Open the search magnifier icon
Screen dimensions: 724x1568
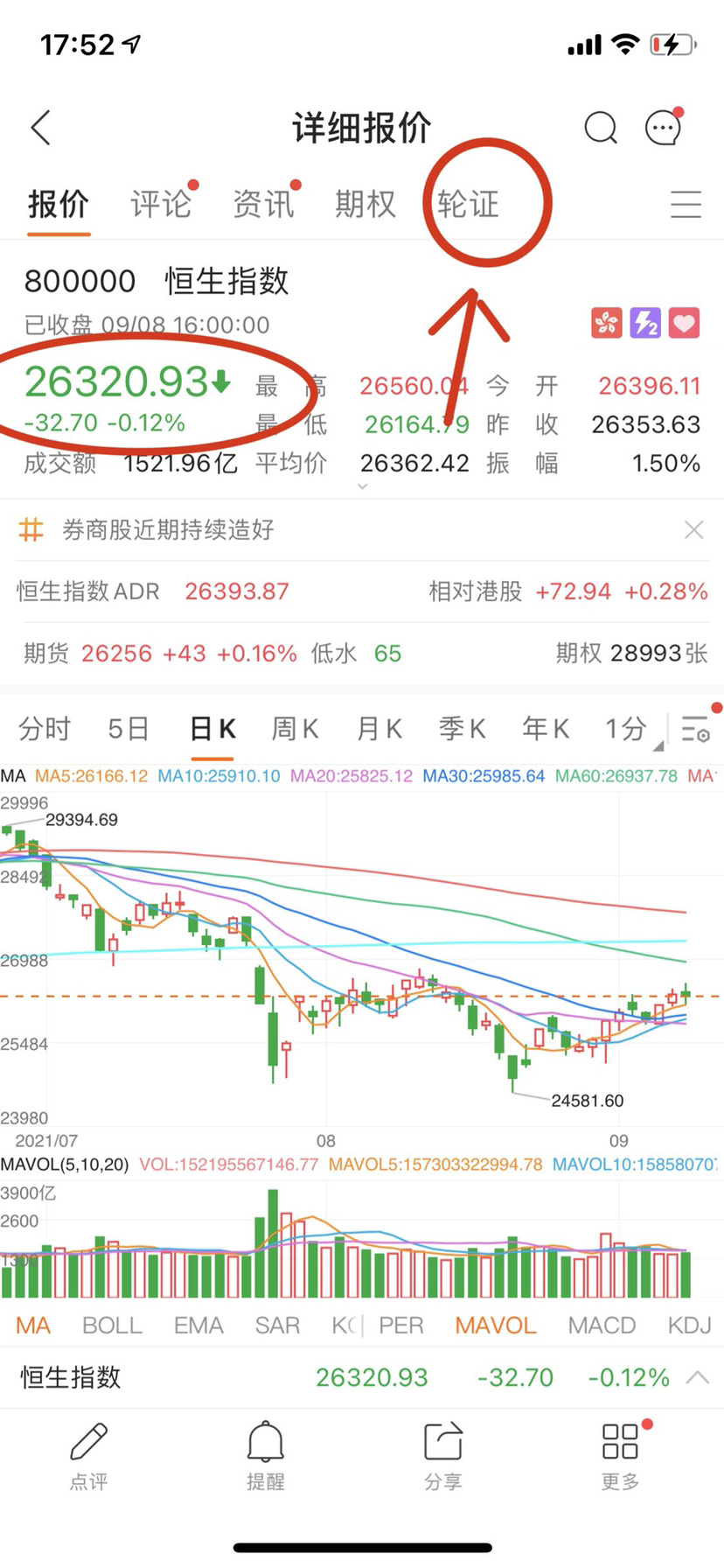[x=600, y=128]
